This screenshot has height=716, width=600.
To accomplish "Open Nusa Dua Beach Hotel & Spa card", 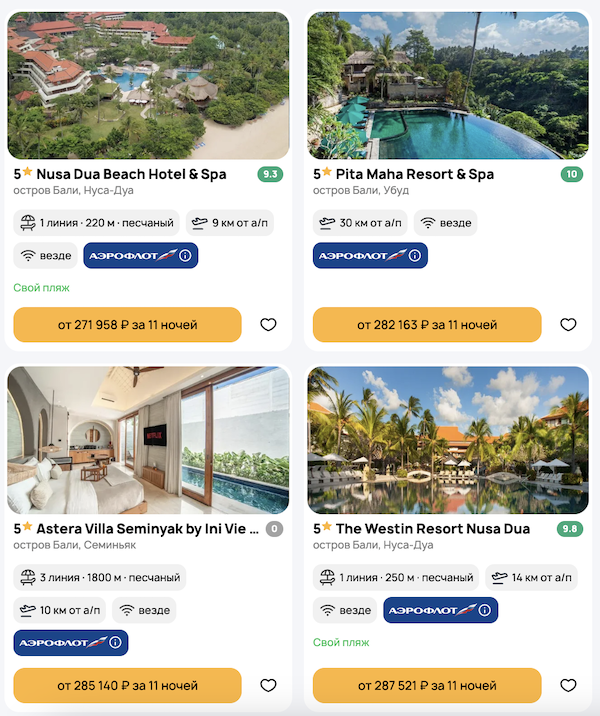I will [x=121, y=174].
